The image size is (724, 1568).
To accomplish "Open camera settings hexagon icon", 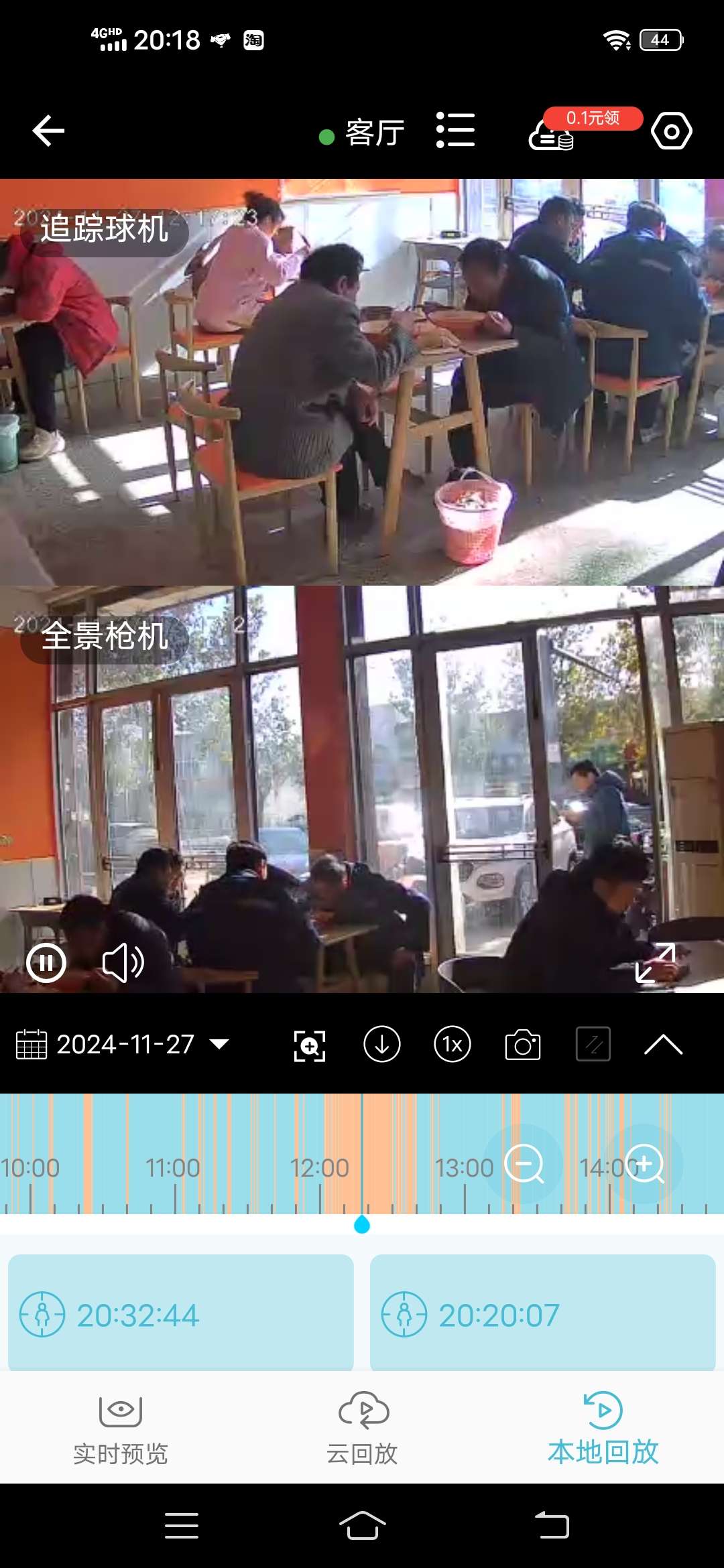I will tap(671, 131).
